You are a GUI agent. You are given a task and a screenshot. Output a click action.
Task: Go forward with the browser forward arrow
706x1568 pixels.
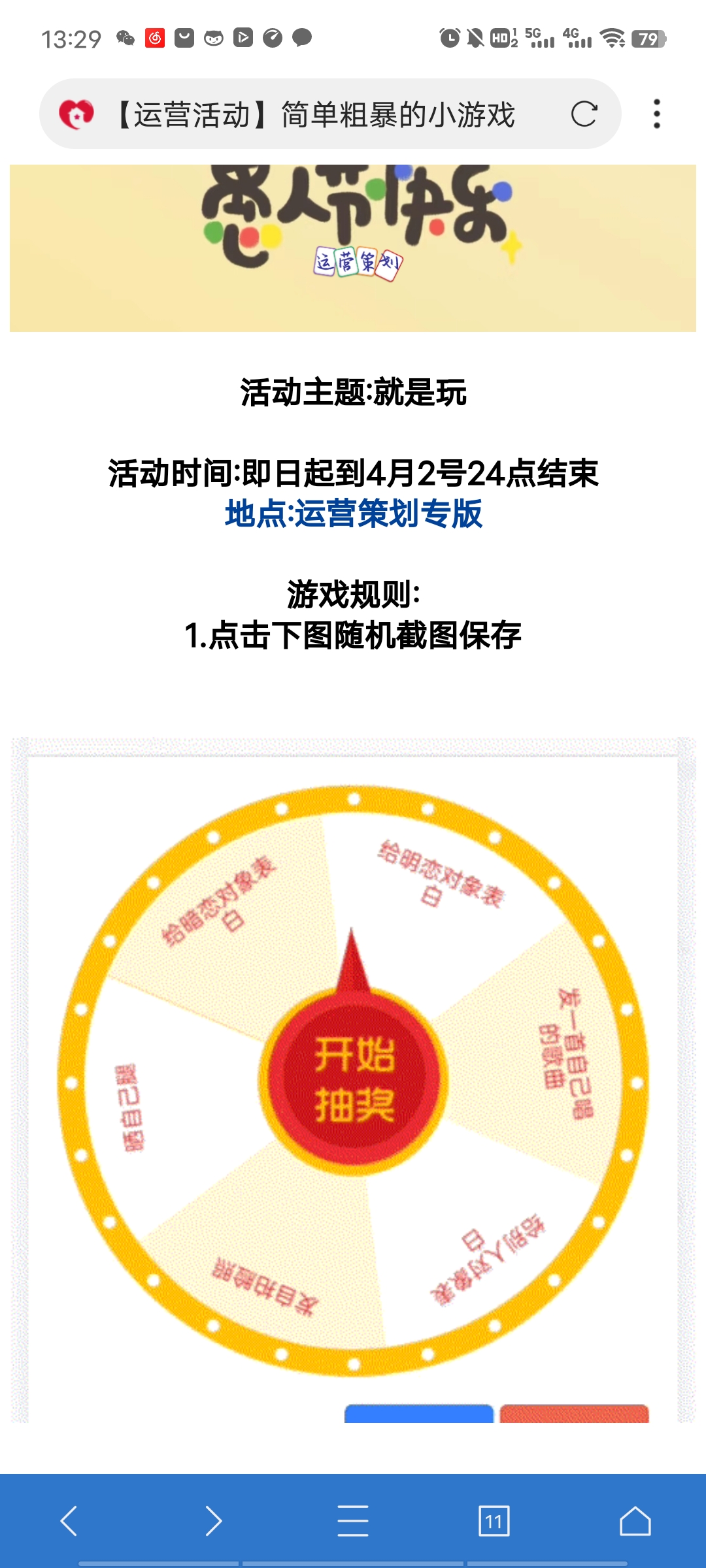(213, 1521)
